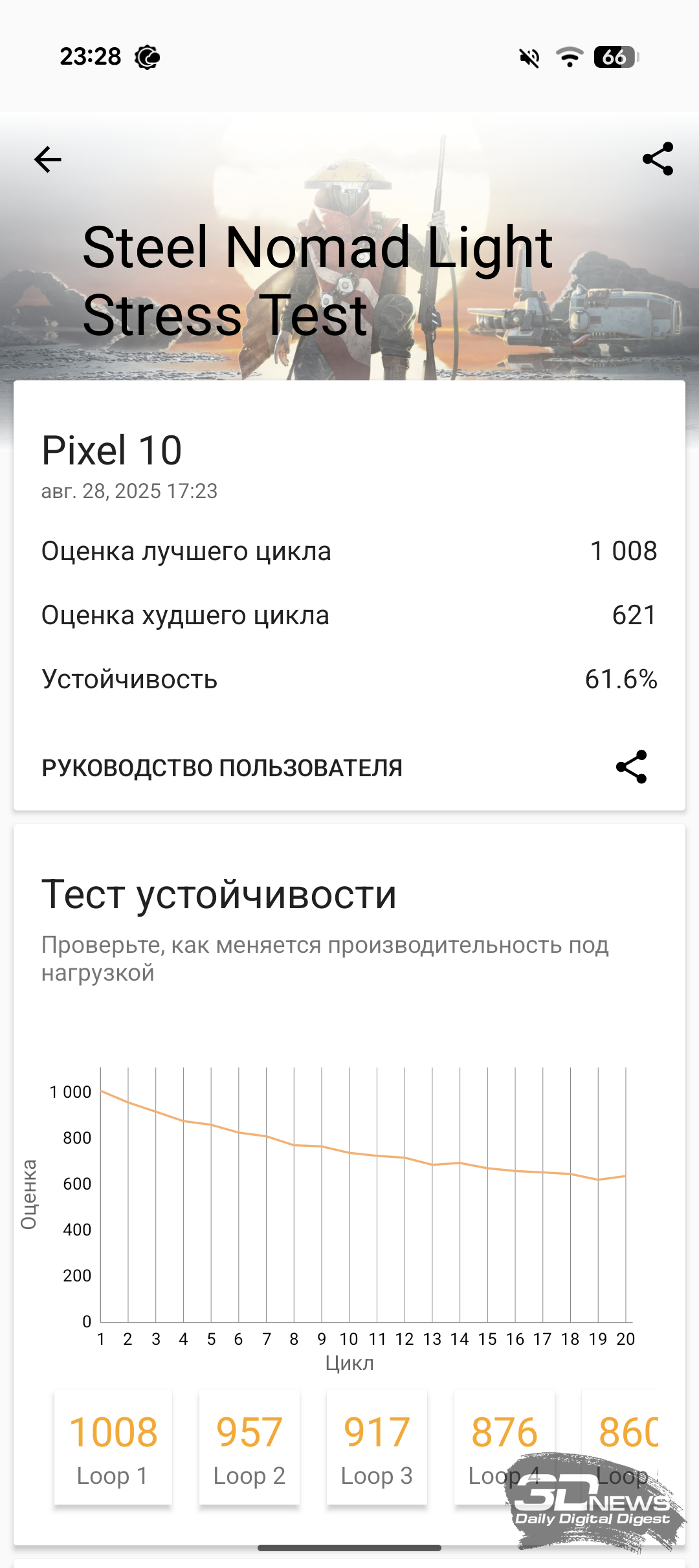Open РУКОВОДСТВО ПОЛЬЗОВАТЕЛЯ
Screen dimensions: 699x1568
(222, 768)
